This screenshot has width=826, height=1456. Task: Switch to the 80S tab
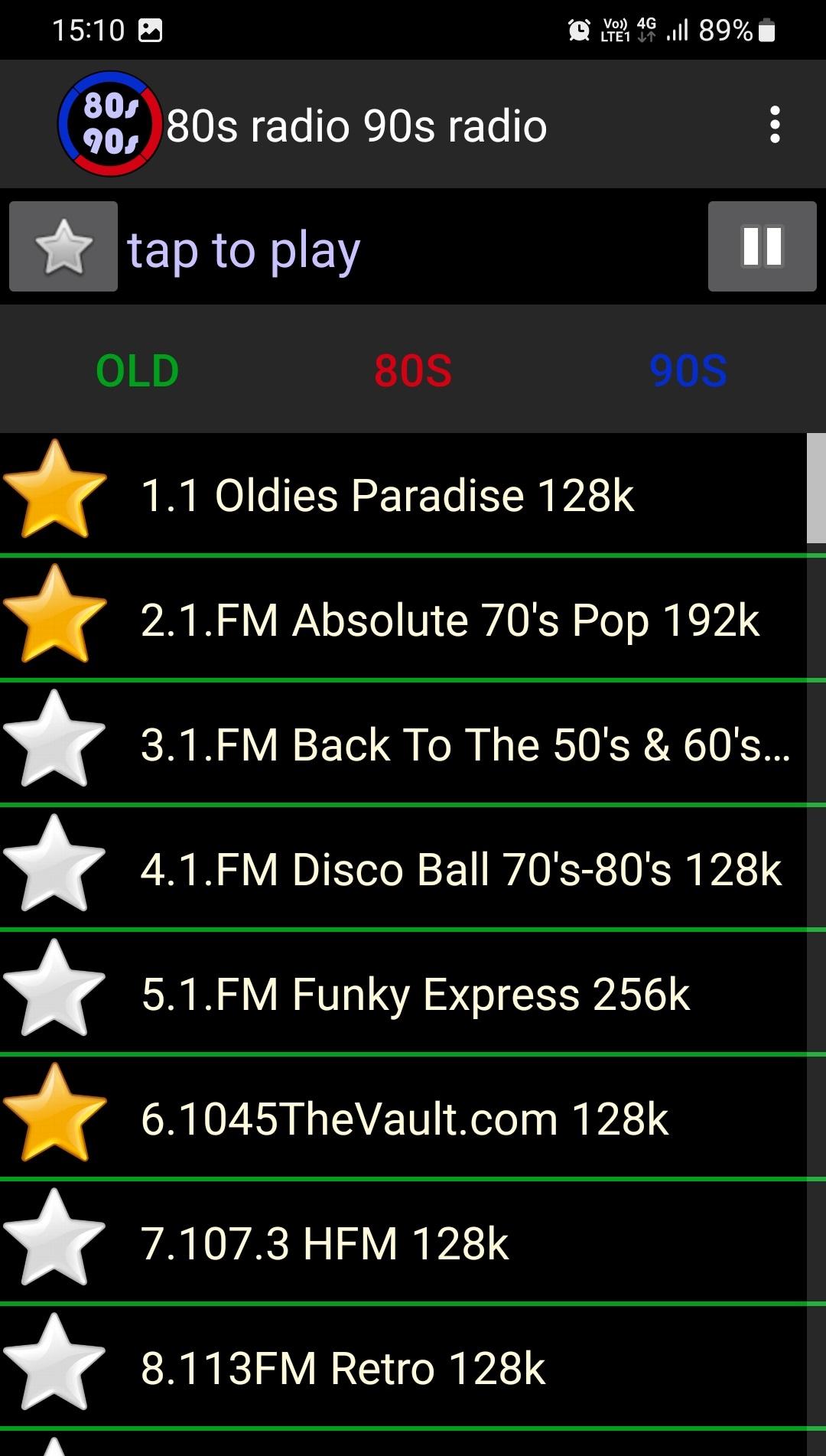[413, 371]
